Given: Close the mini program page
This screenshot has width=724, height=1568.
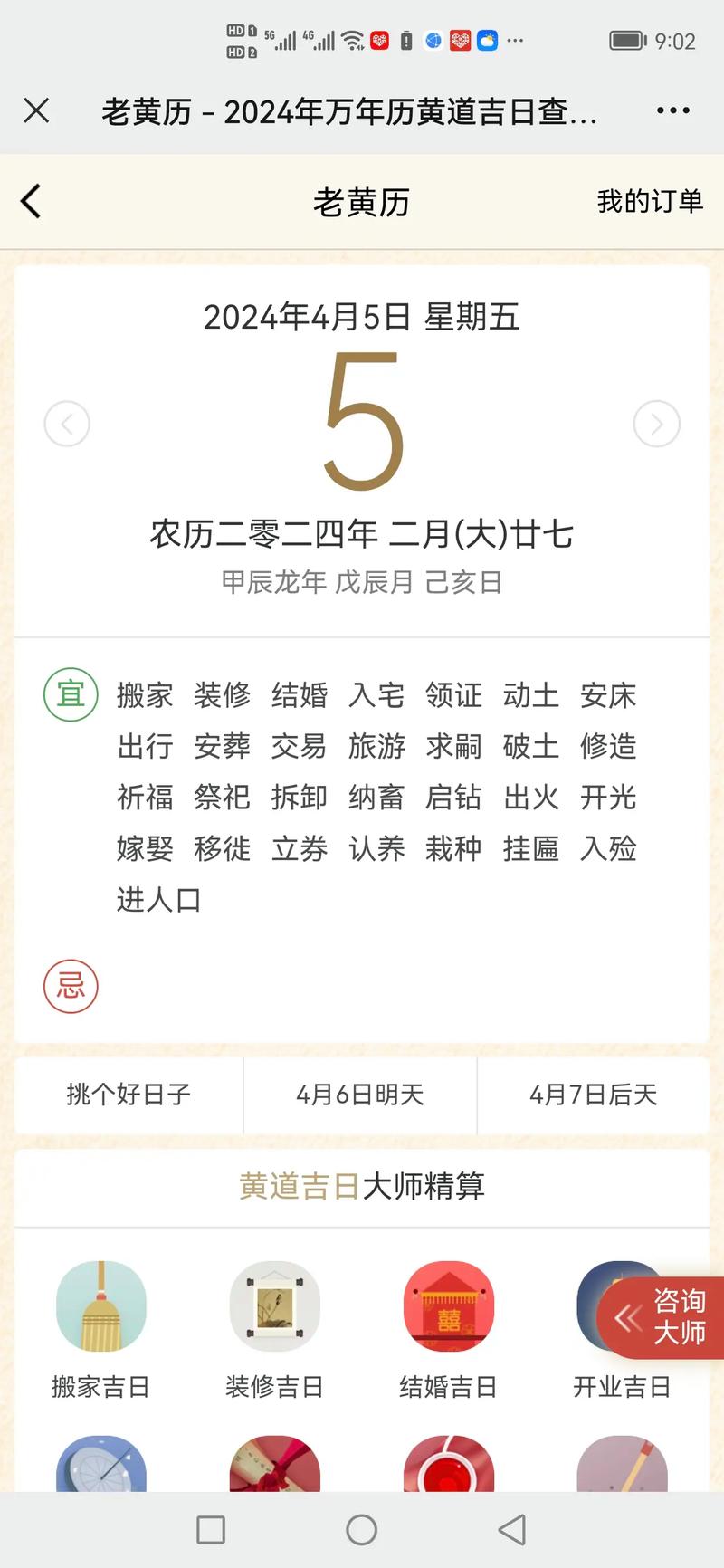Looking at the screenshot, I should click(x=36, y=110).
